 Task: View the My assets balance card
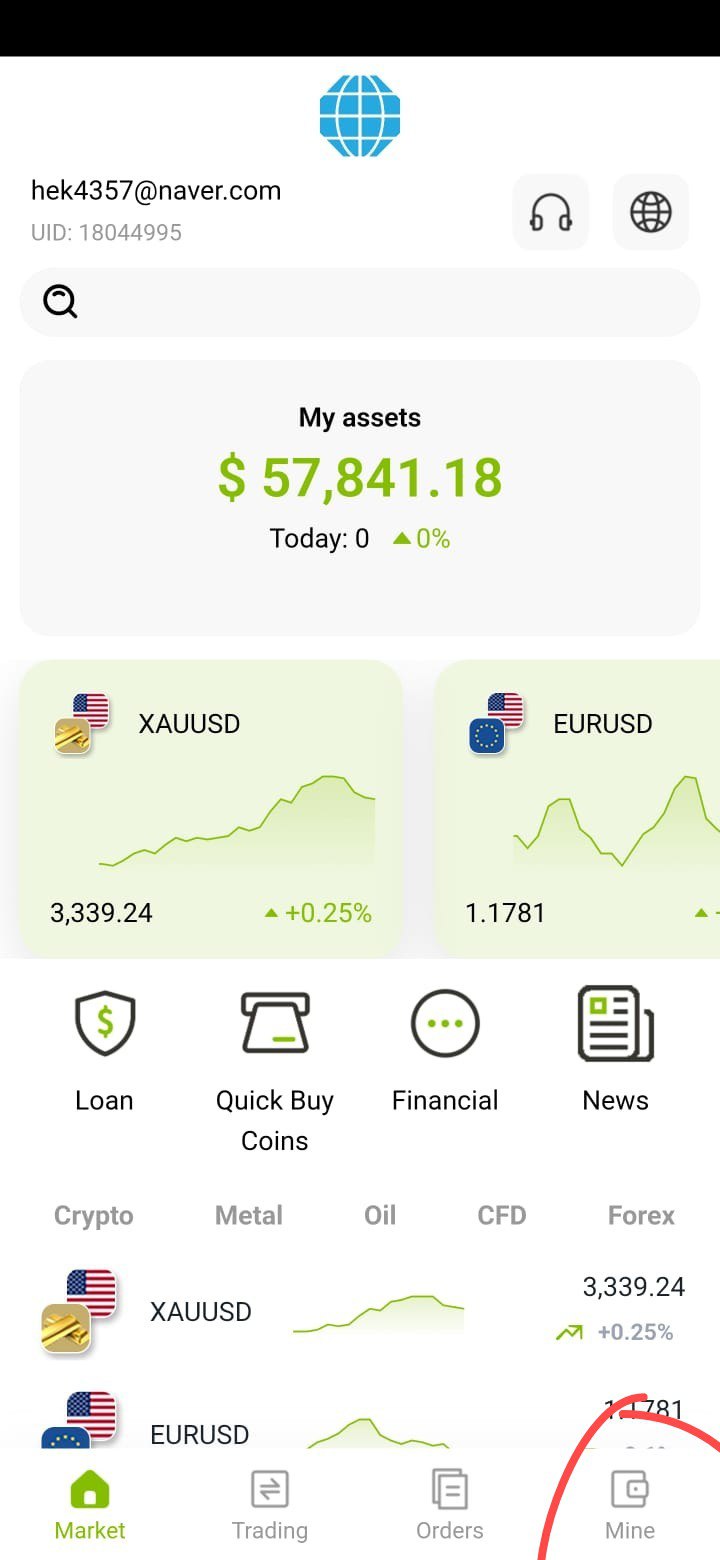coord(360,498)
